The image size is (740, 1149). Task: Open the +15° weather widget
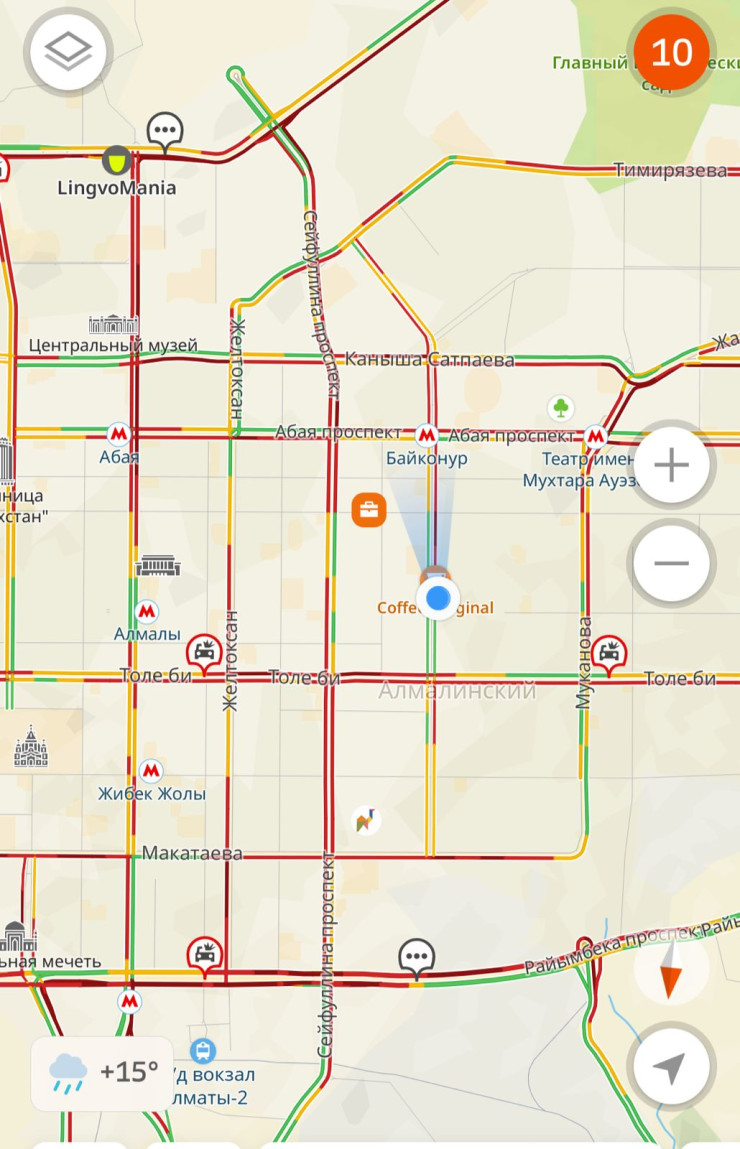[x=104, y=1073]
